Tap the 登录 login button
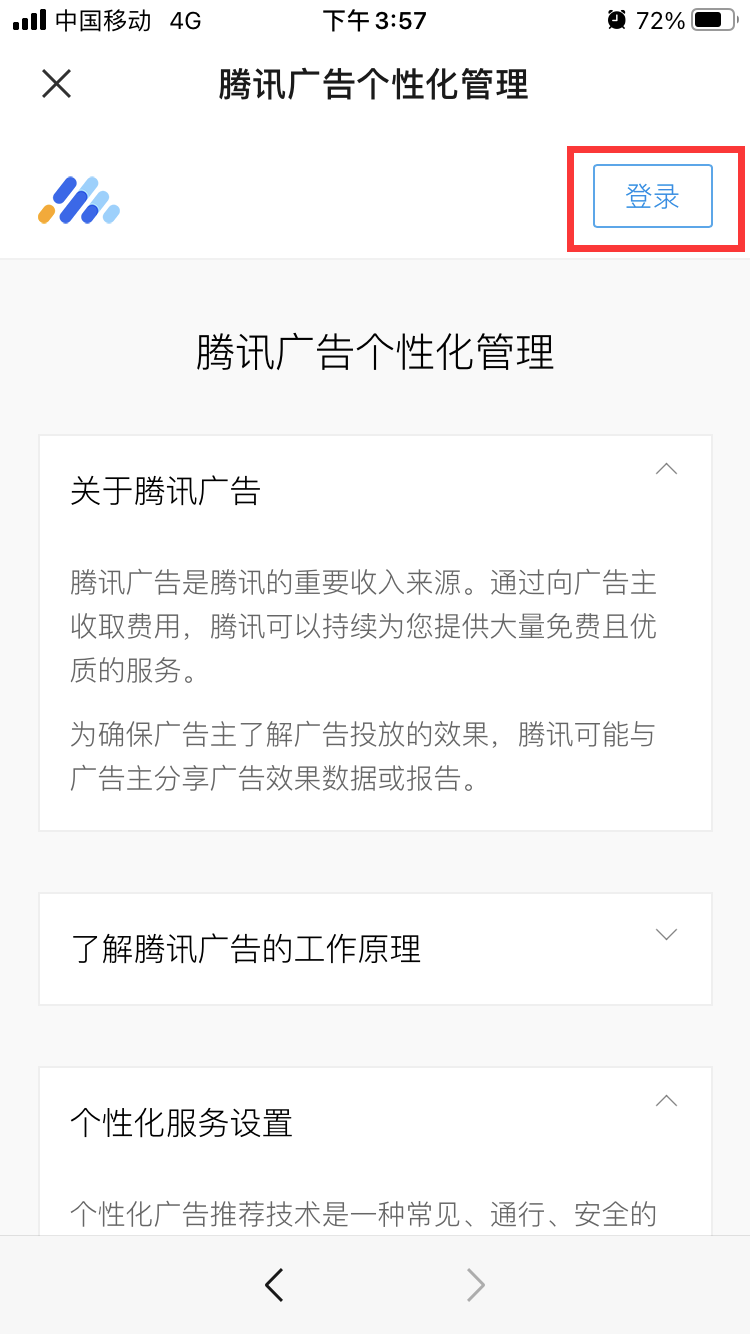This screenshot has height=1334, width=750. coord(652,197)
